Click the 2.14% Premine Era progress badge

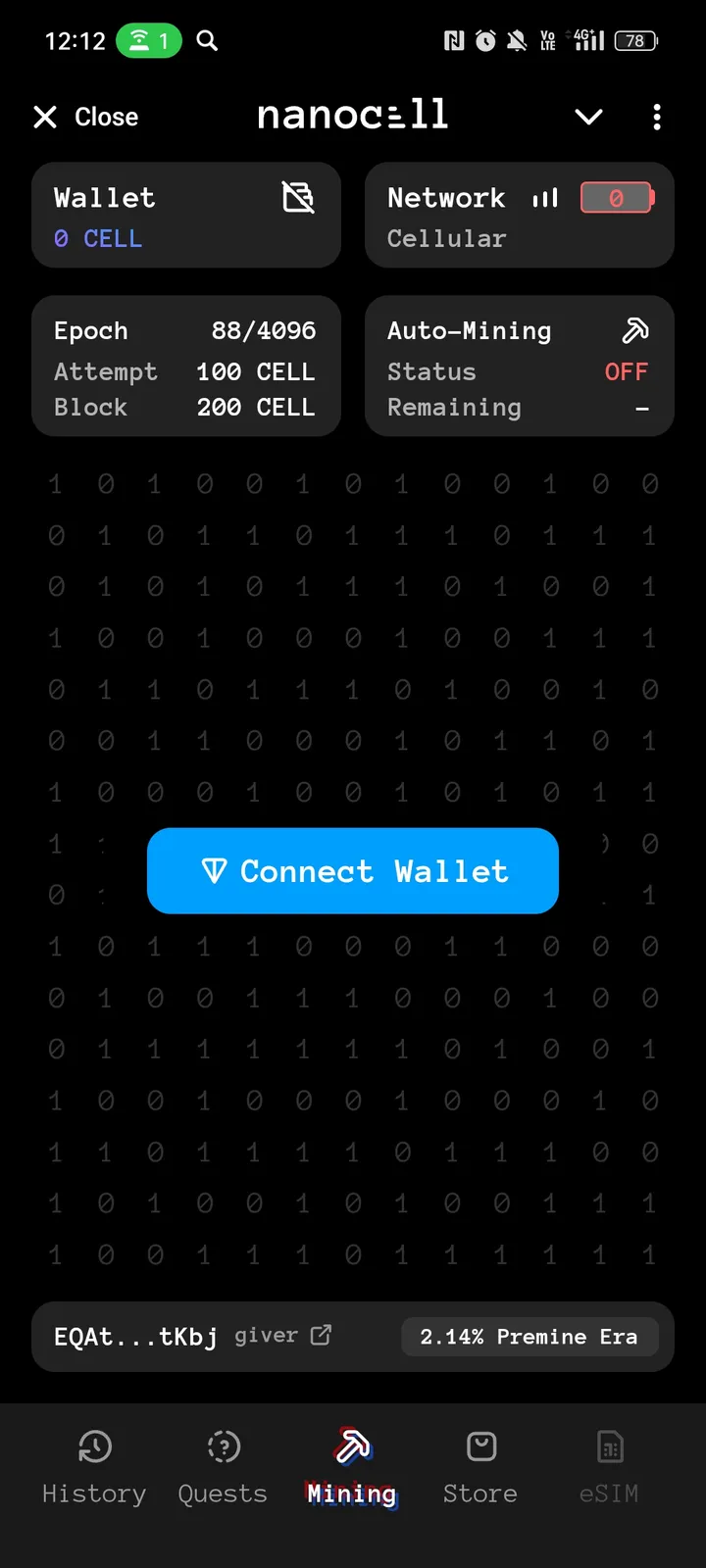(x=529, y=1336)
